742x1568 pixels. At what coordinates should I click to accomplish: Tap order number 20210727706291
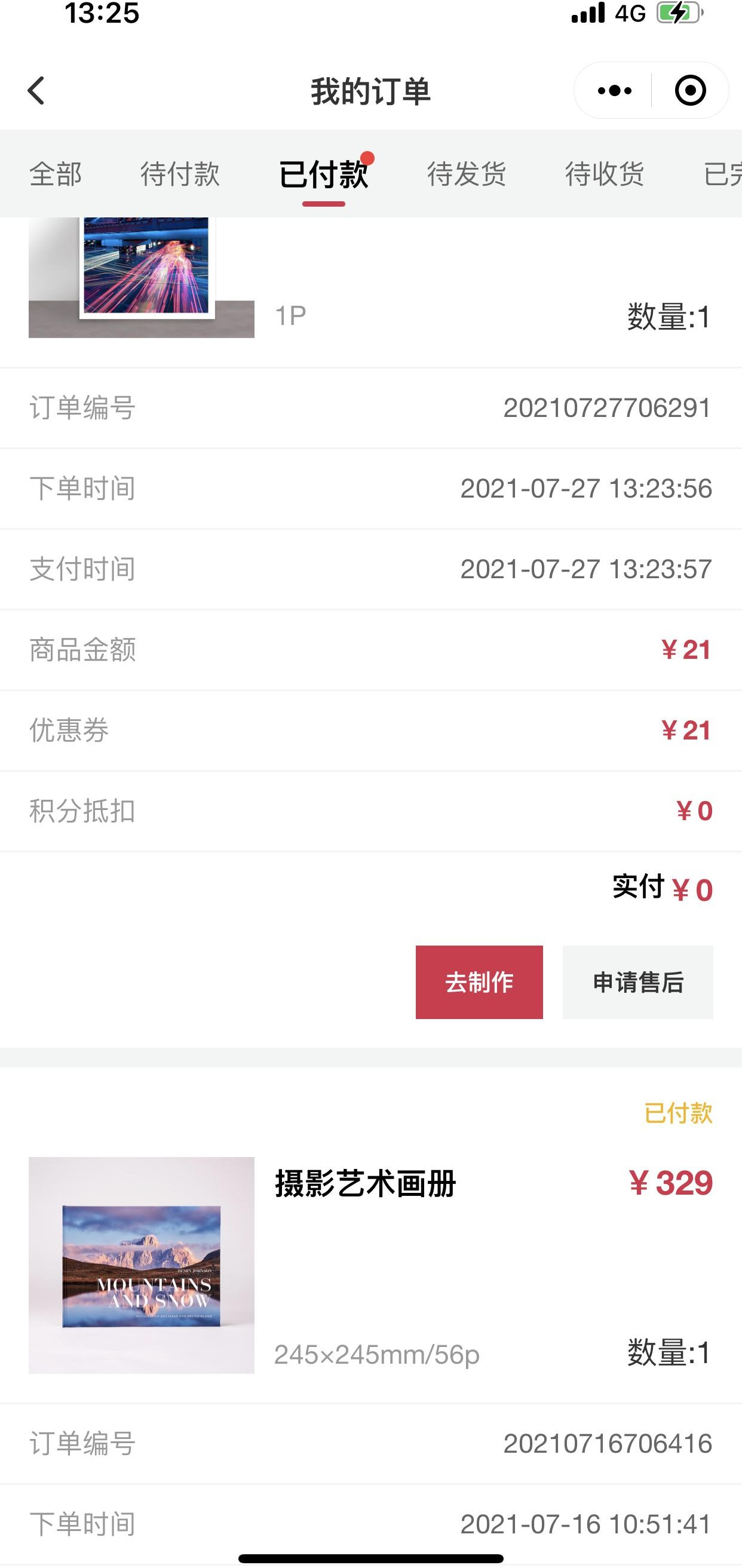tap(608, 408)
